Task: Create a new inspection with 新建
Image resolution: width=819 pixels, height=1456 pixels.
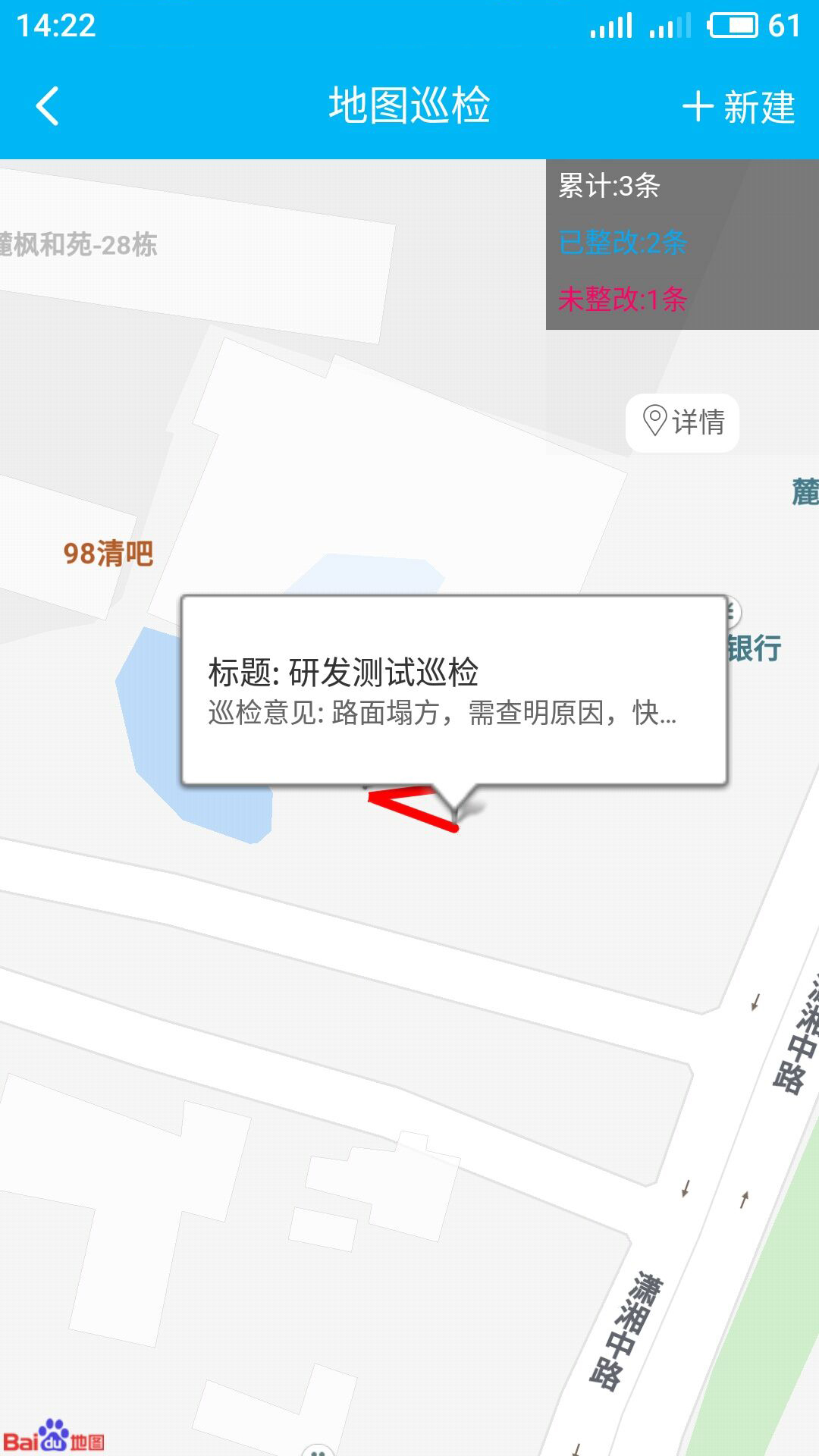Action: click(739, 106)
